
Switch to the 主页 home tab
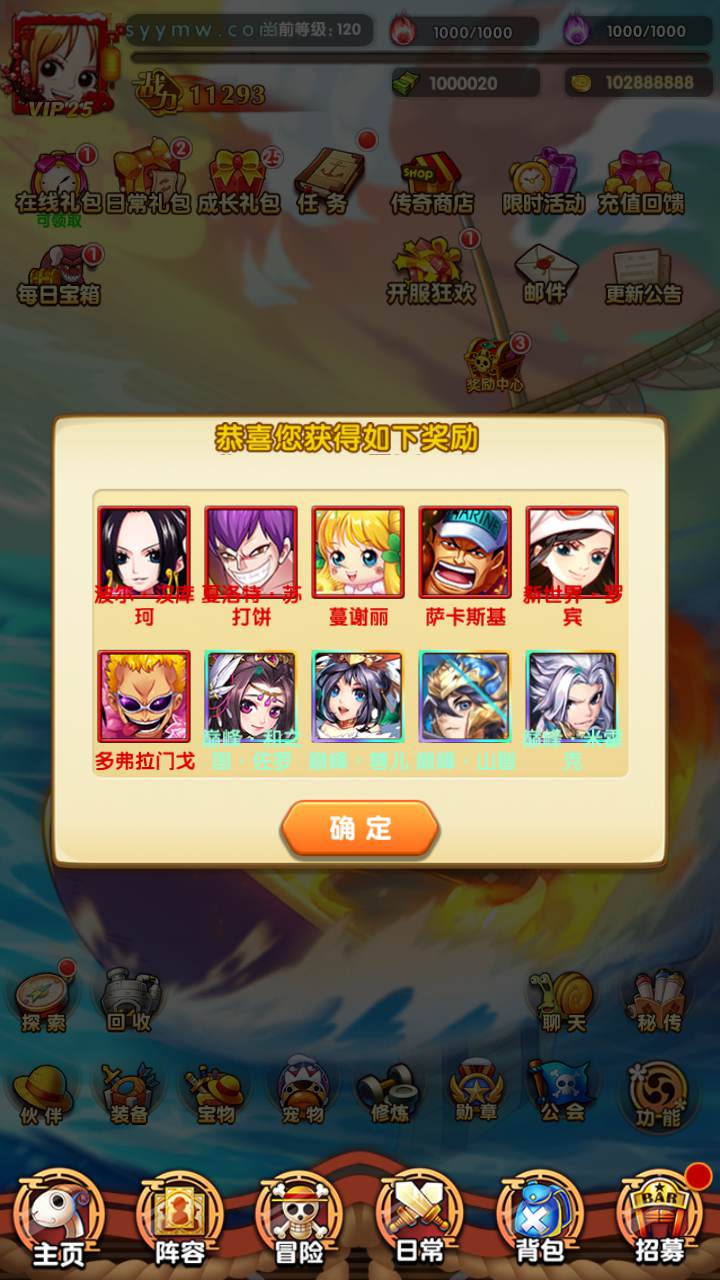pos(60,1220)
